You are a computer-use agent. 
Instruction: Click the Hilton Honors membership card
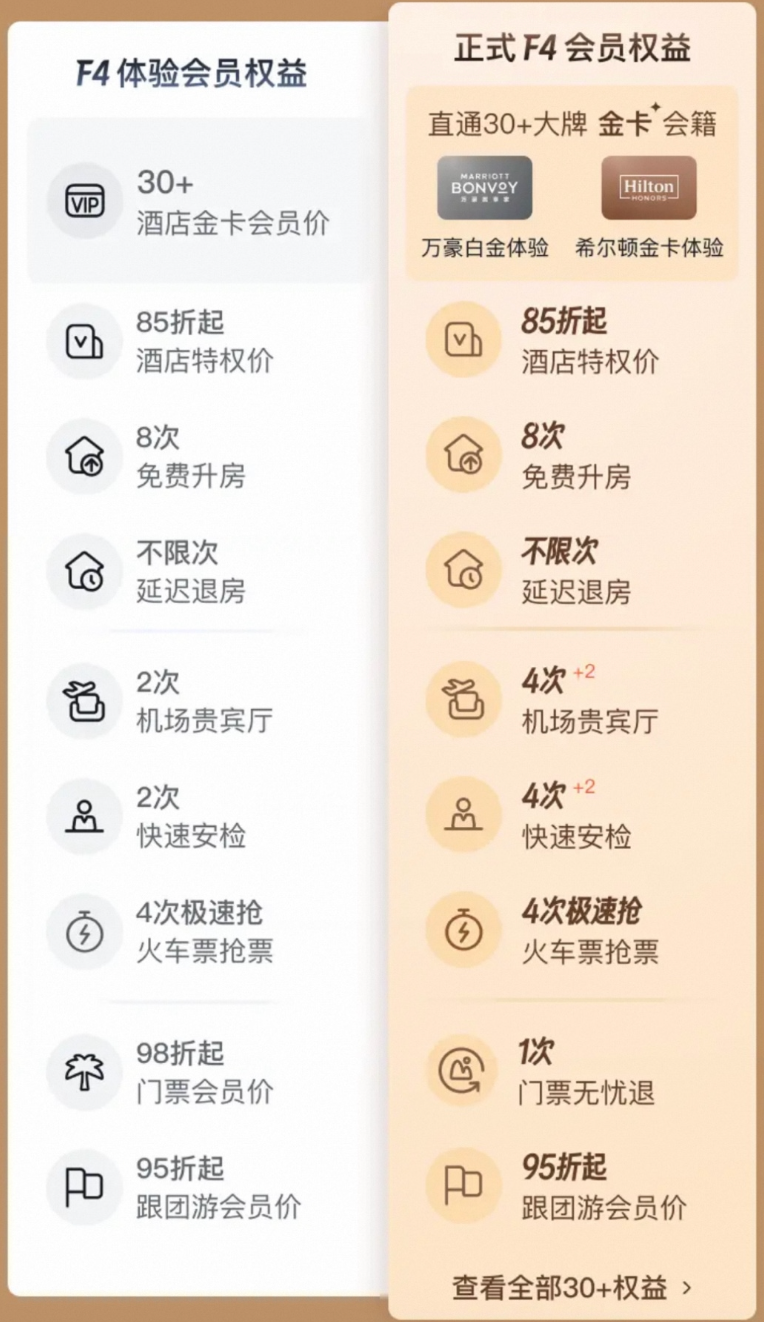click(x=649, y=188)
